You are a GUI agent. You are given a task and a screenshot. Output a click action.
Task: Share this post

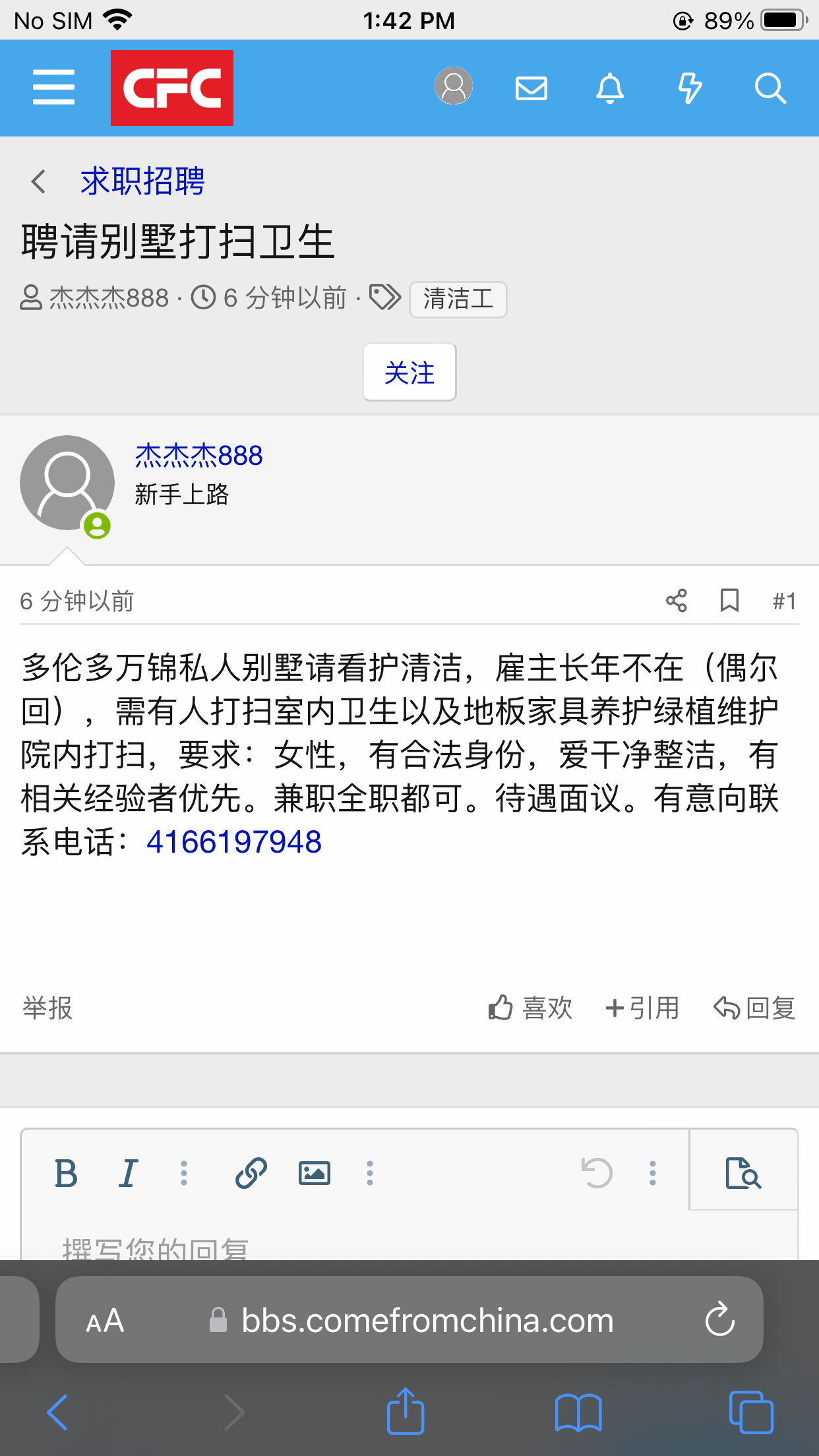(677, 601)
